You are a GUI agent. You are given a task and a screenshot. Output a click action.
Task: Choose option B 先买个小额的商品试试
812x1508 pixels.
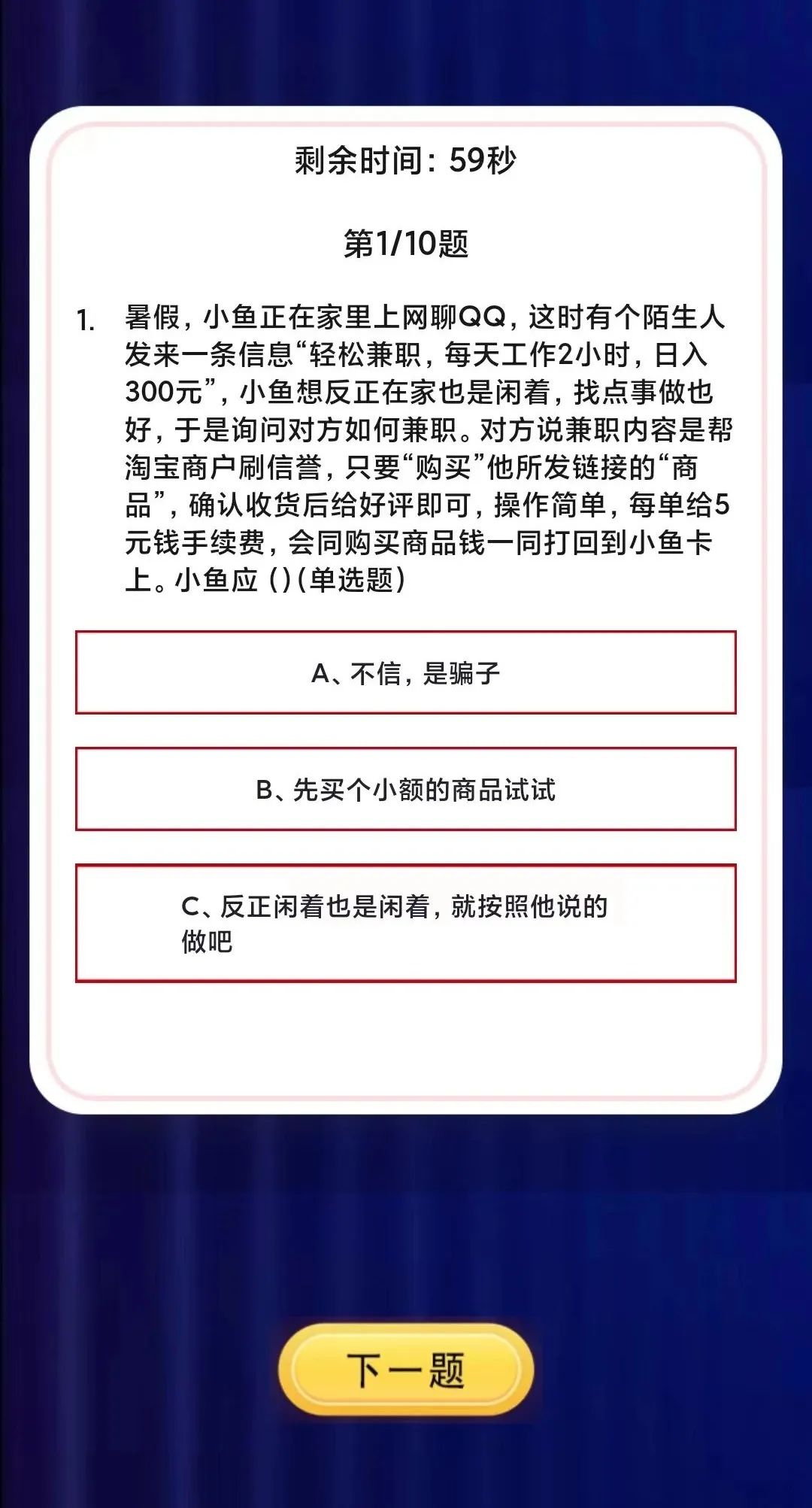tap(405, 789)
